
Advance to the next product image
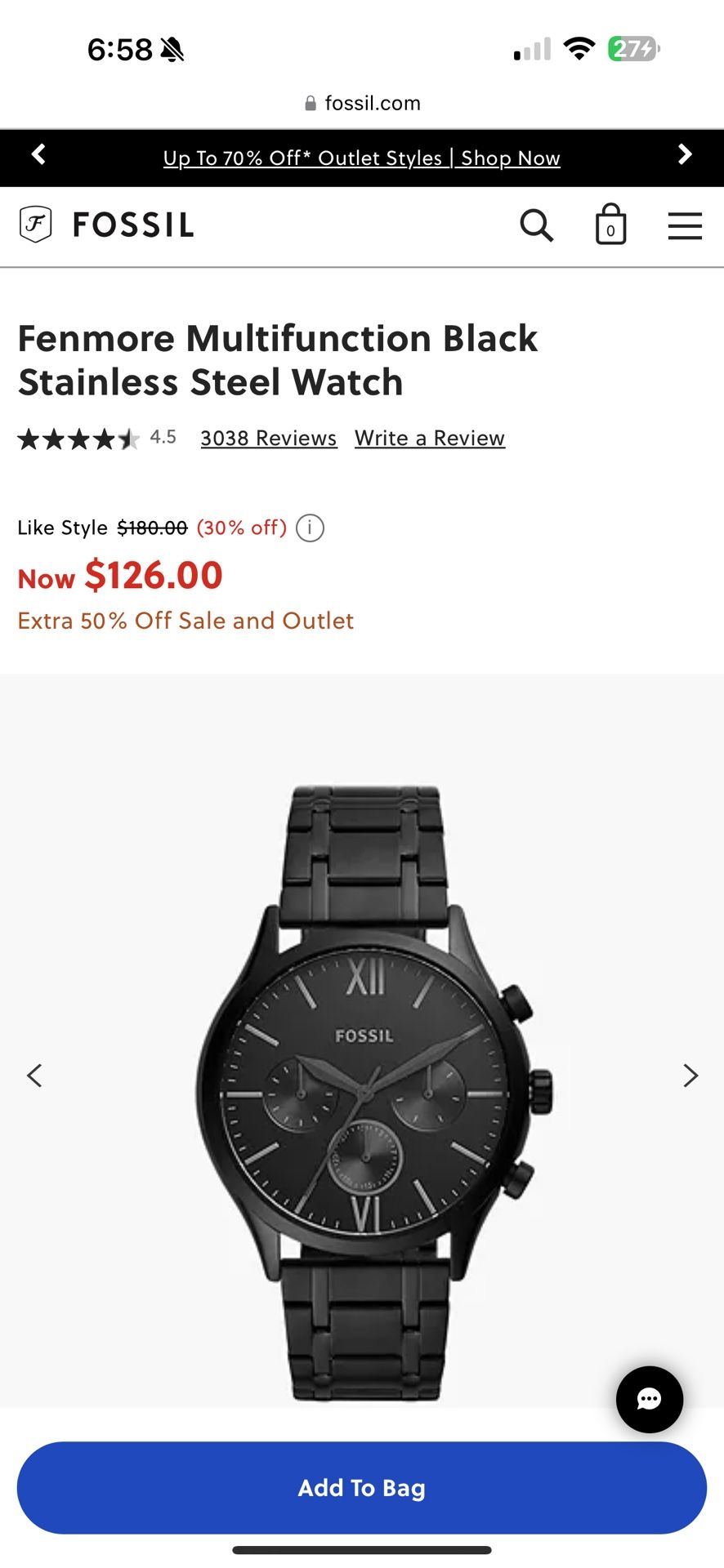tap(690, 1076)
